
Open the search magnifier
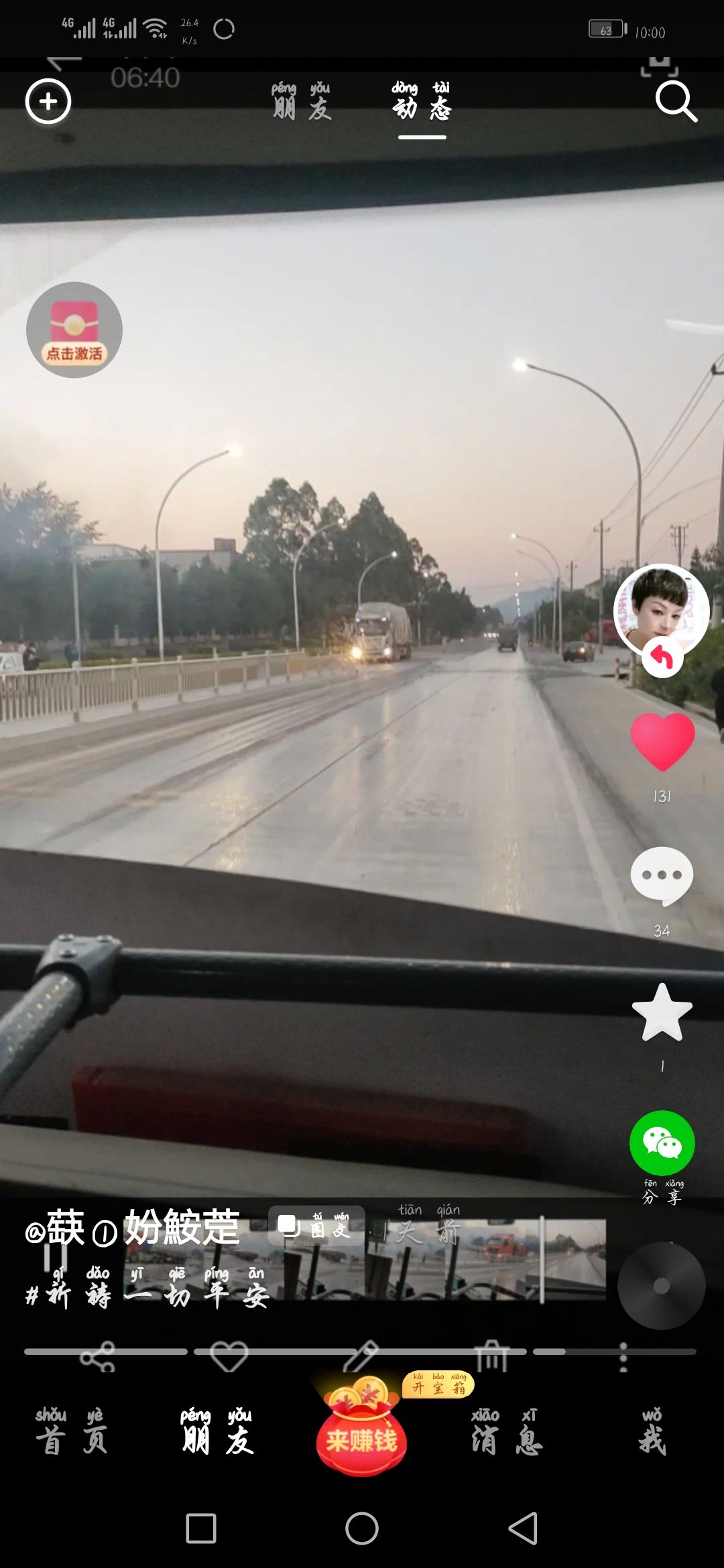point(676,102)
